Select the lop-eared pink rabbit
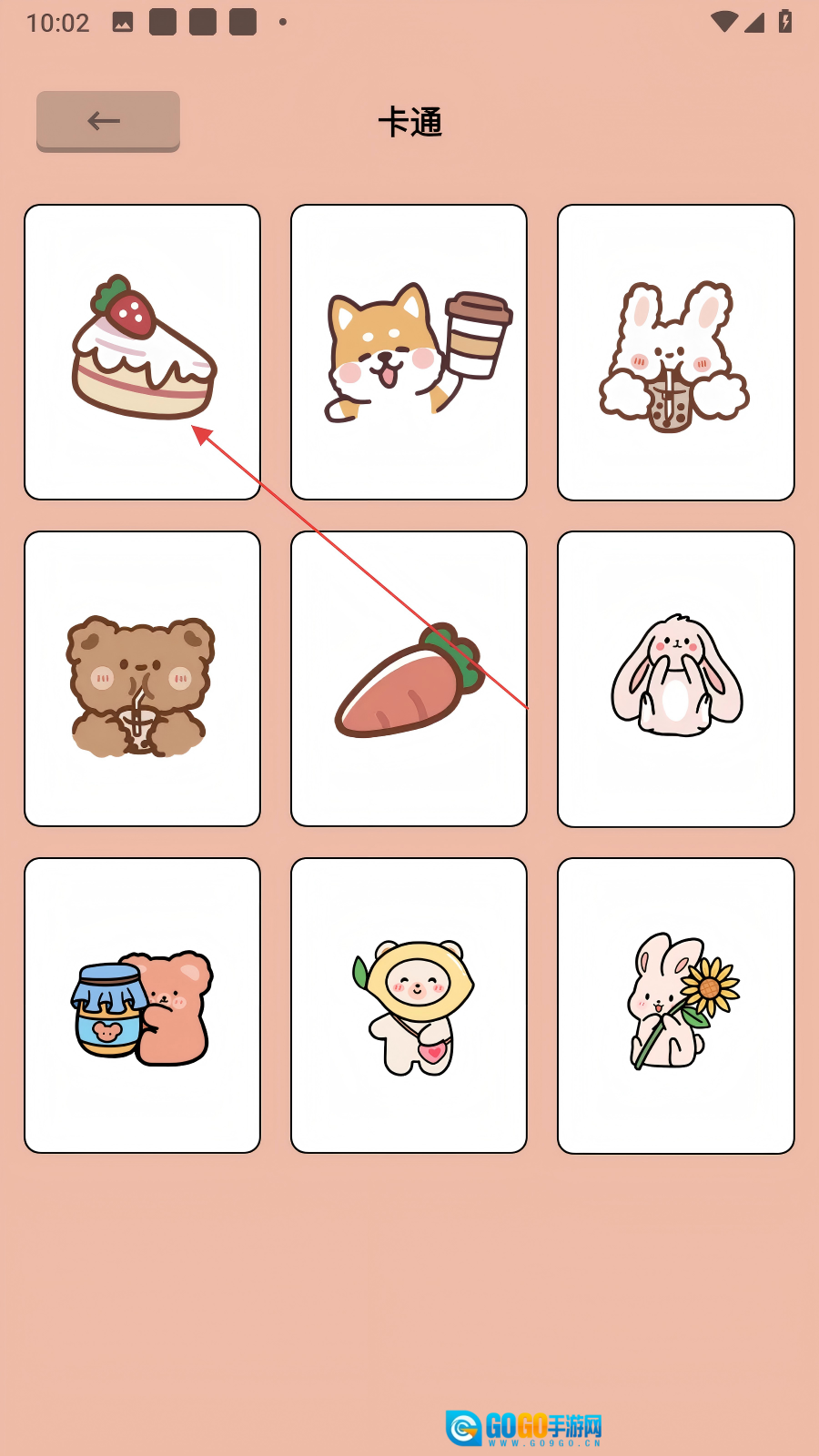The image size is (819, 1456). click(675, 679)
